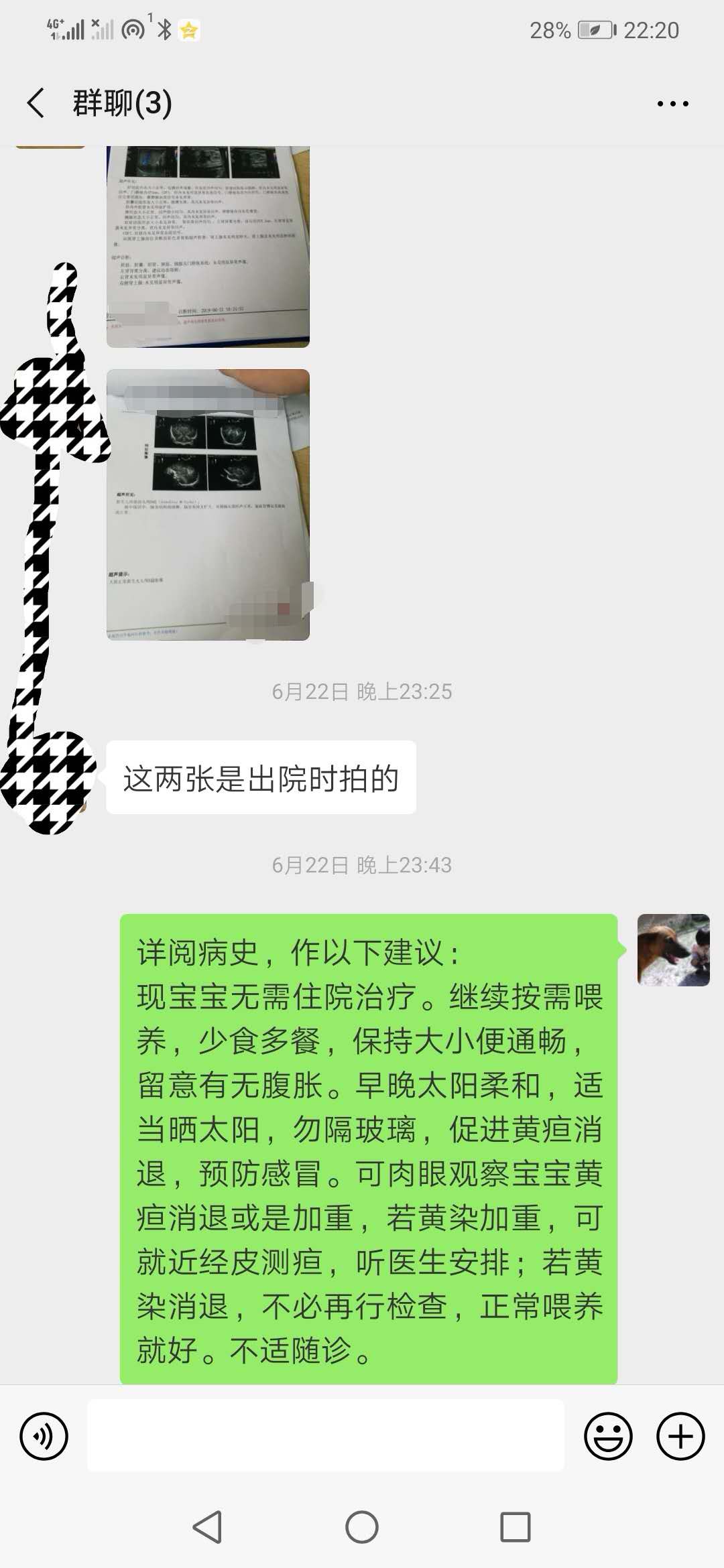Image resolution: width=724 pixels, height=1568 pixels.
Task: Open the group chat overflow menu
Action: 672,104
